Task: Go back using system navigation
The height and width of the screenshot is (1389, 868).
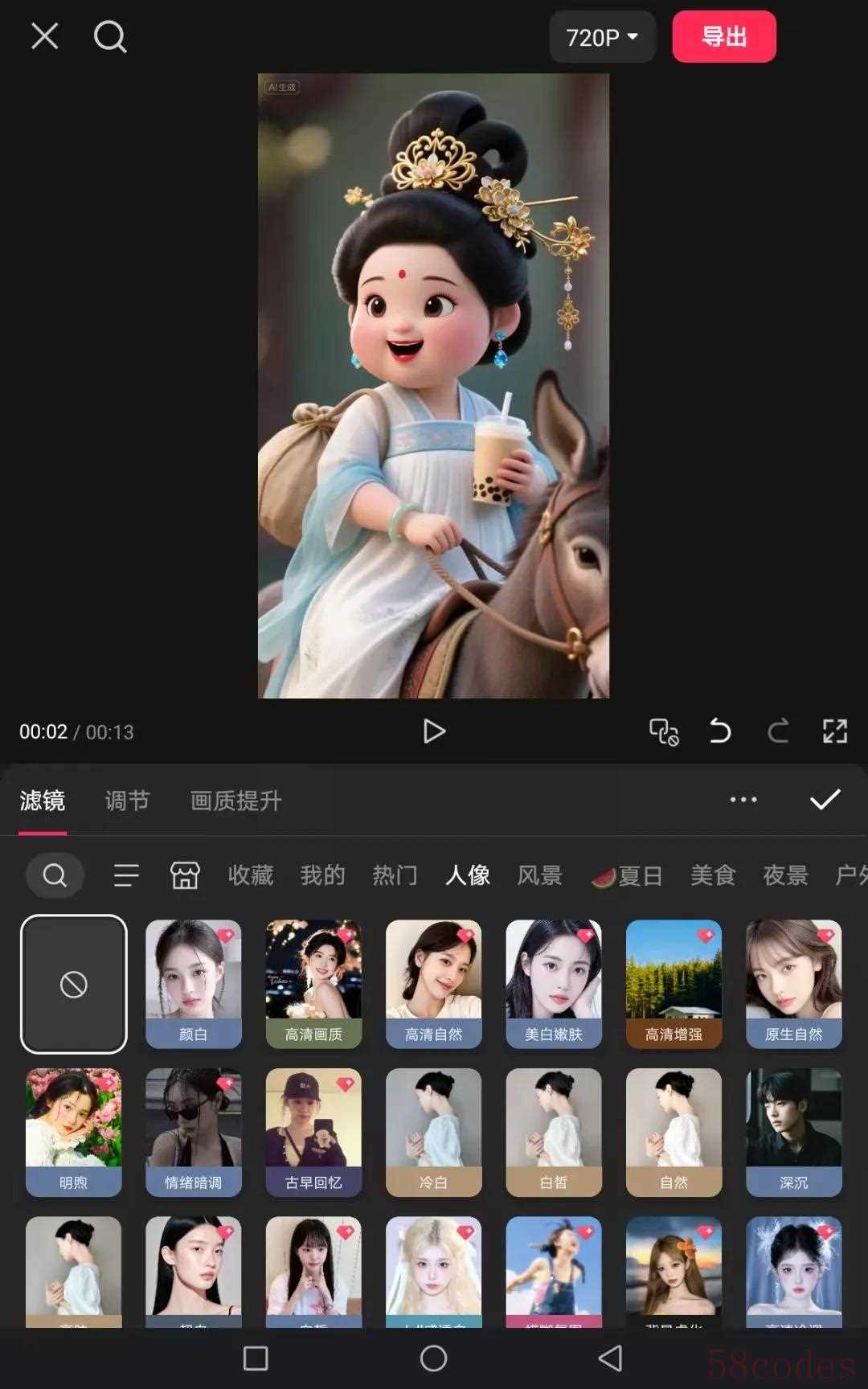Action: coord(610,1358)
